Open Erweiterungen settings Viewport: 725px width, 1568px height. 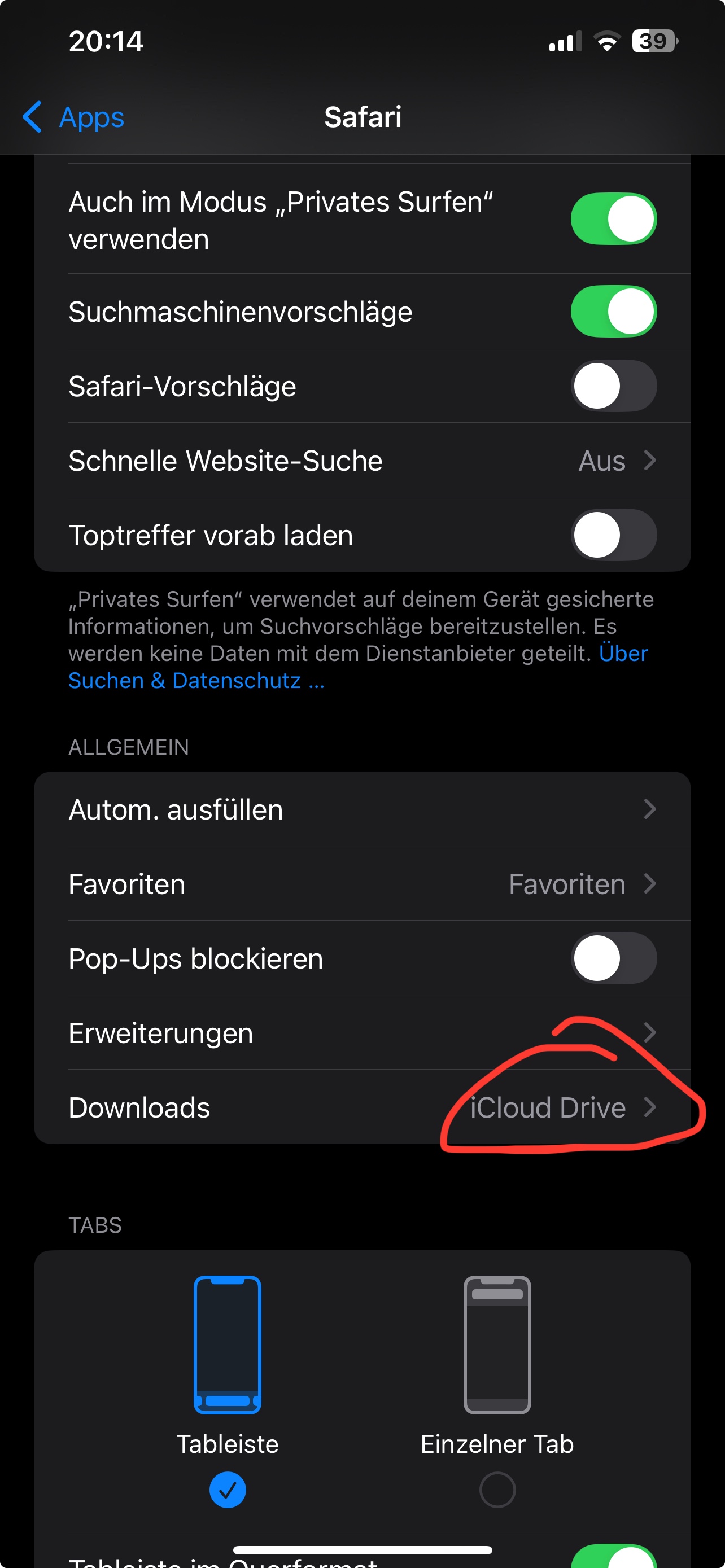362,1033
